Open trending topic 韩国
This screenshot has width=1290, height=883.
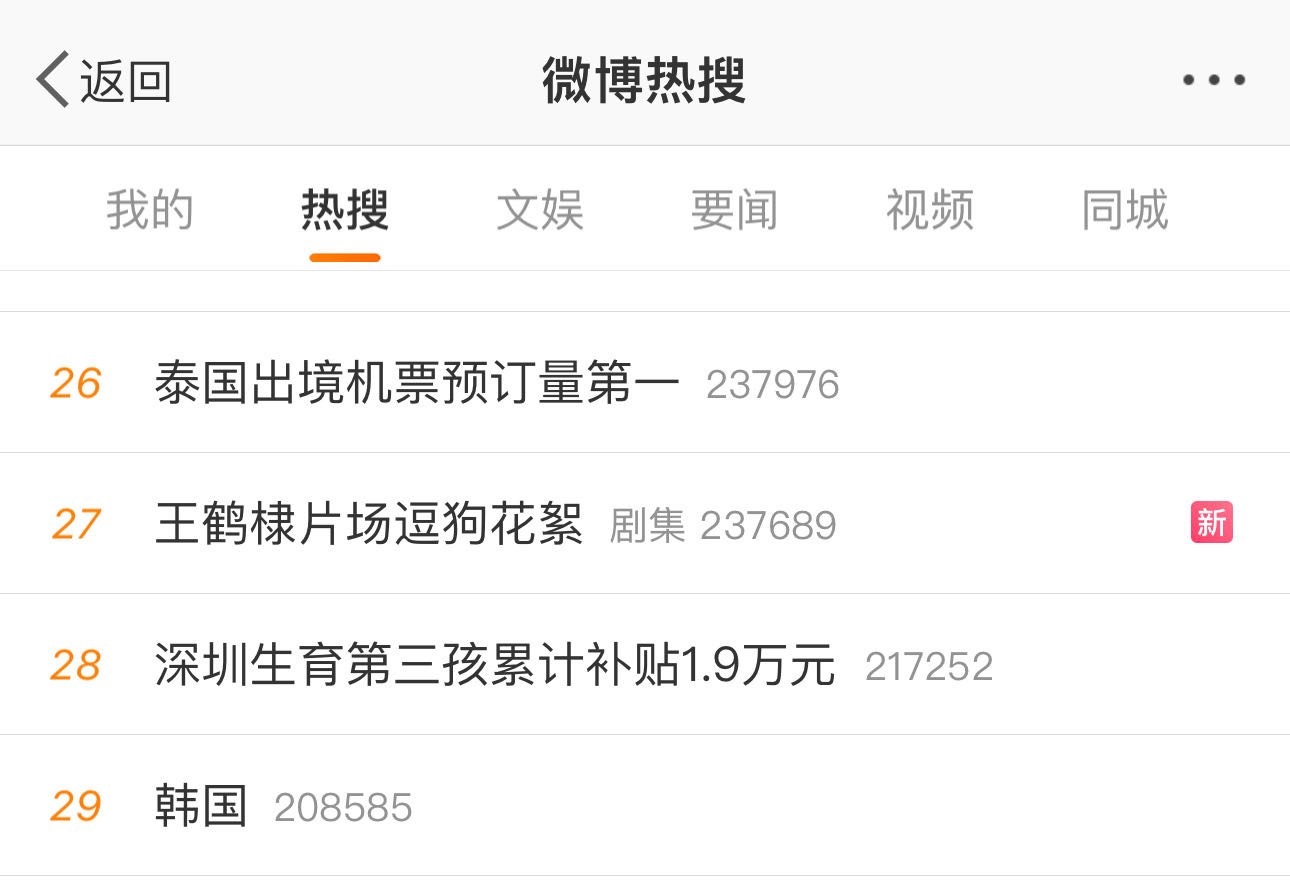tap(201, 806)
